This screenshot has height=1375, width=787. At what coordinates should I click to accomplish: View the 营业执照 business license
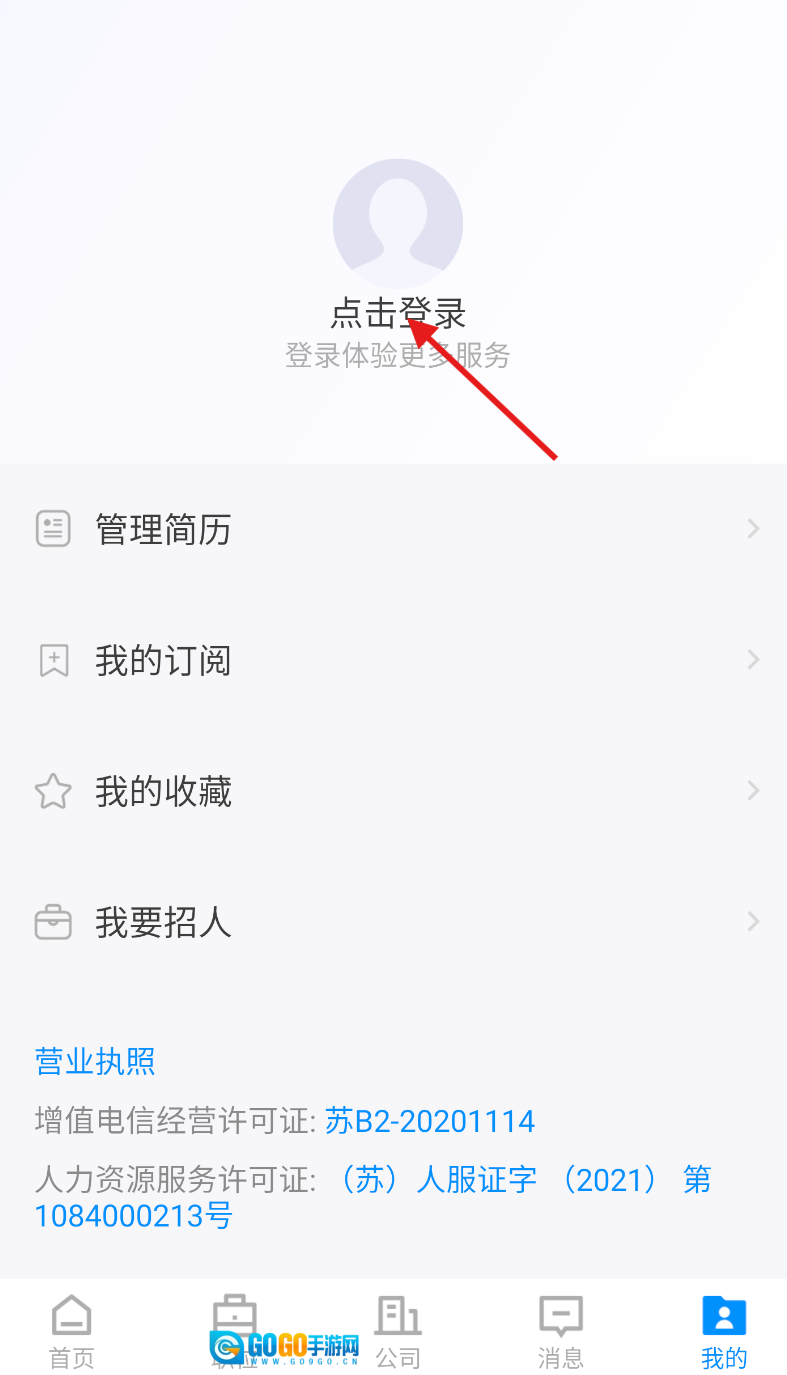click(95, 1061)
